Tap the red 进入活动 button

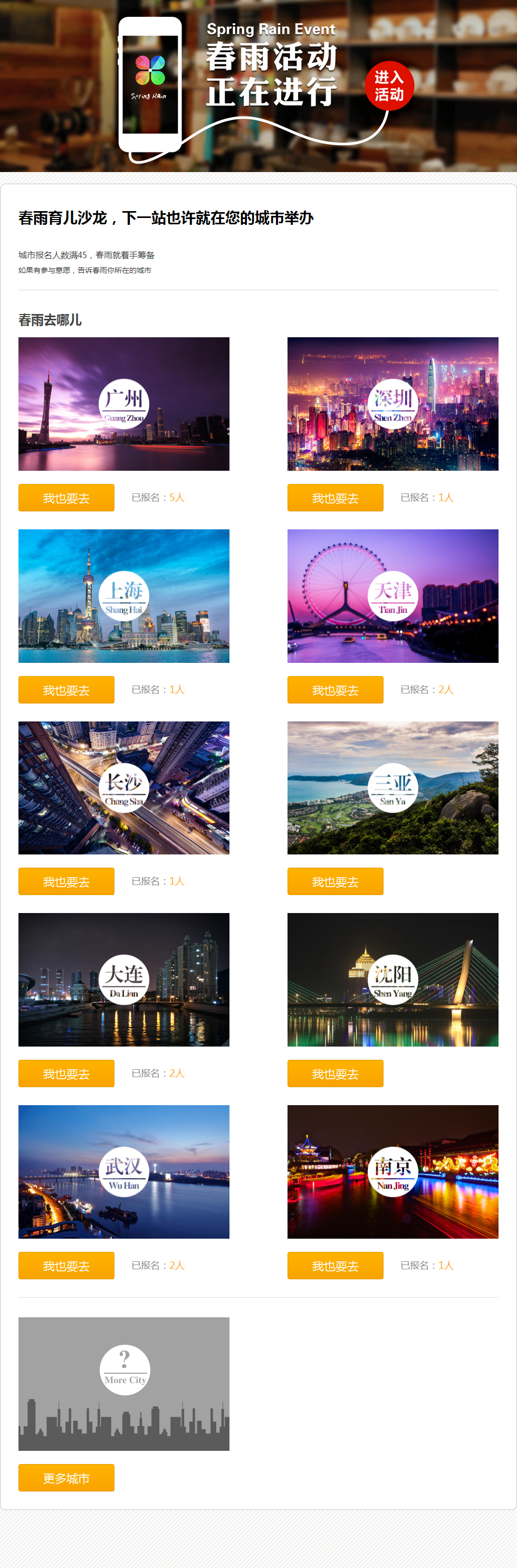tap(389, 86)
